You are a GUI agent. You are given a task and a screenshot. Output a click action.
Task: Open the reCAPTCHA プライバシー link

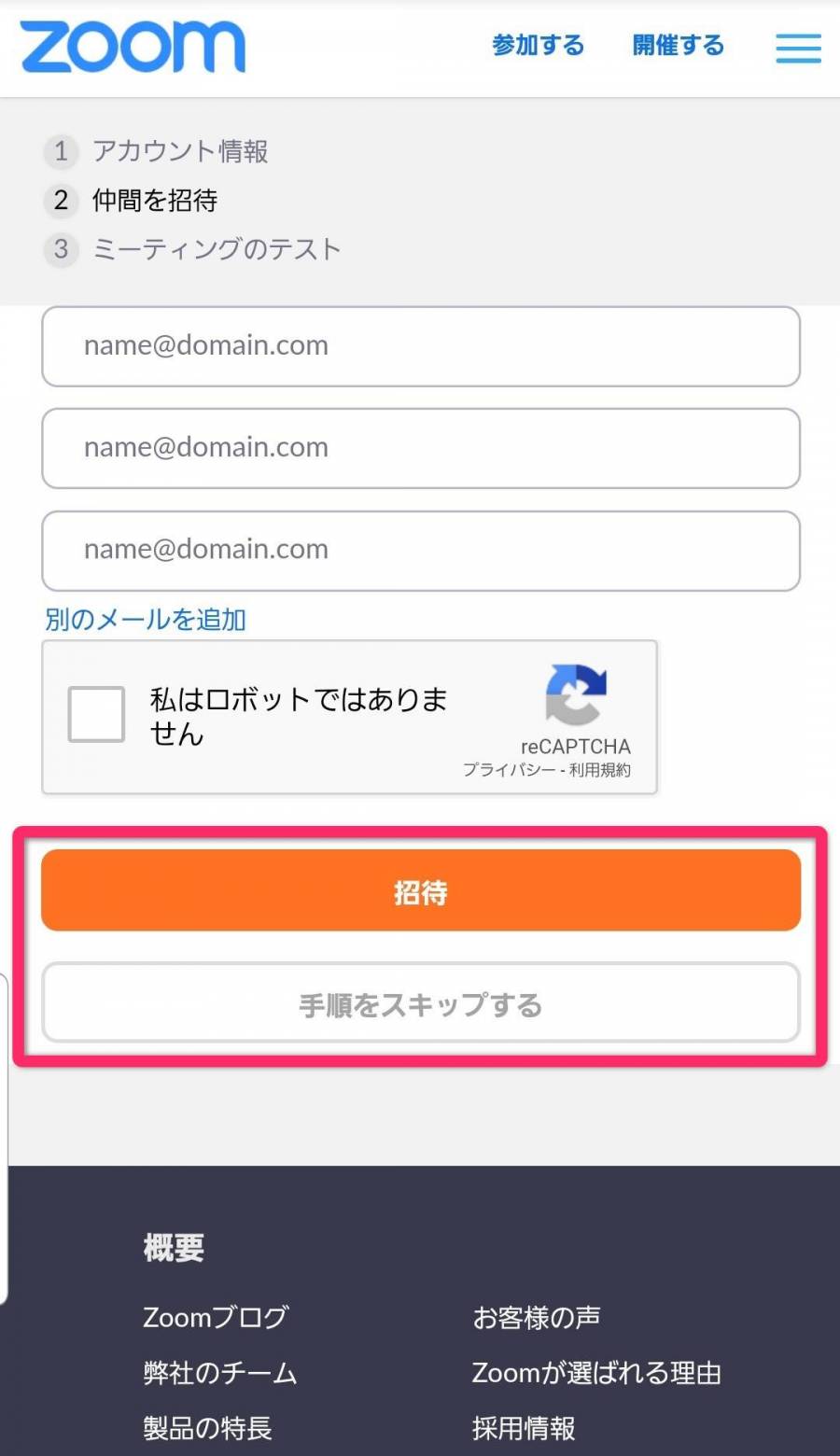click(x=509, y=770)
